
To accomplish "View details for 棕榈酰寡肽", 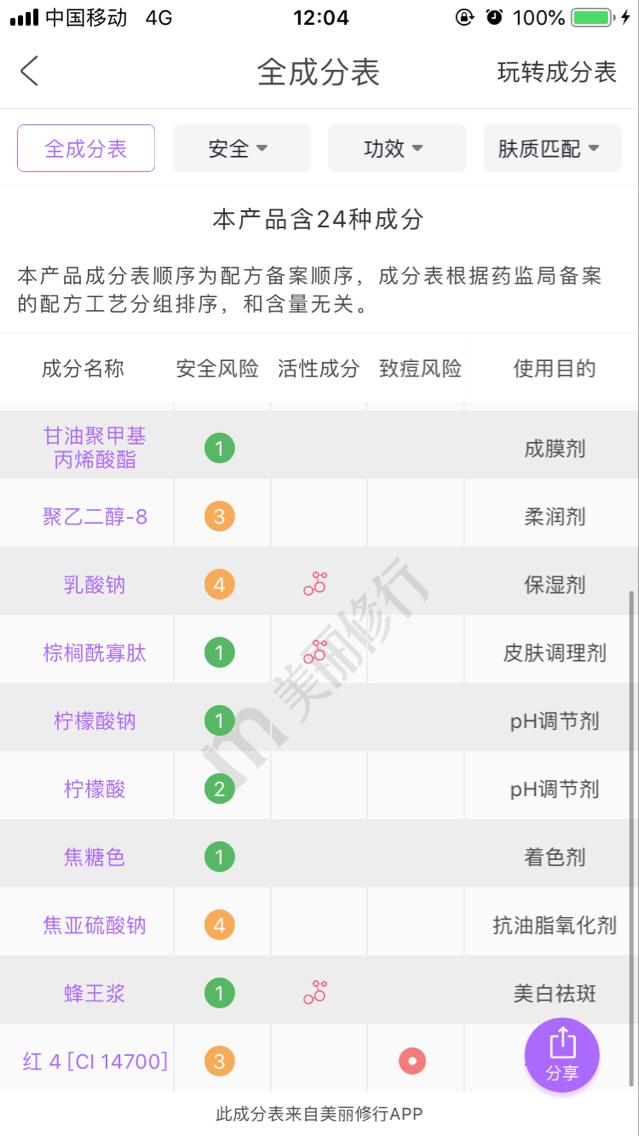I will click(x=94, y=653).
